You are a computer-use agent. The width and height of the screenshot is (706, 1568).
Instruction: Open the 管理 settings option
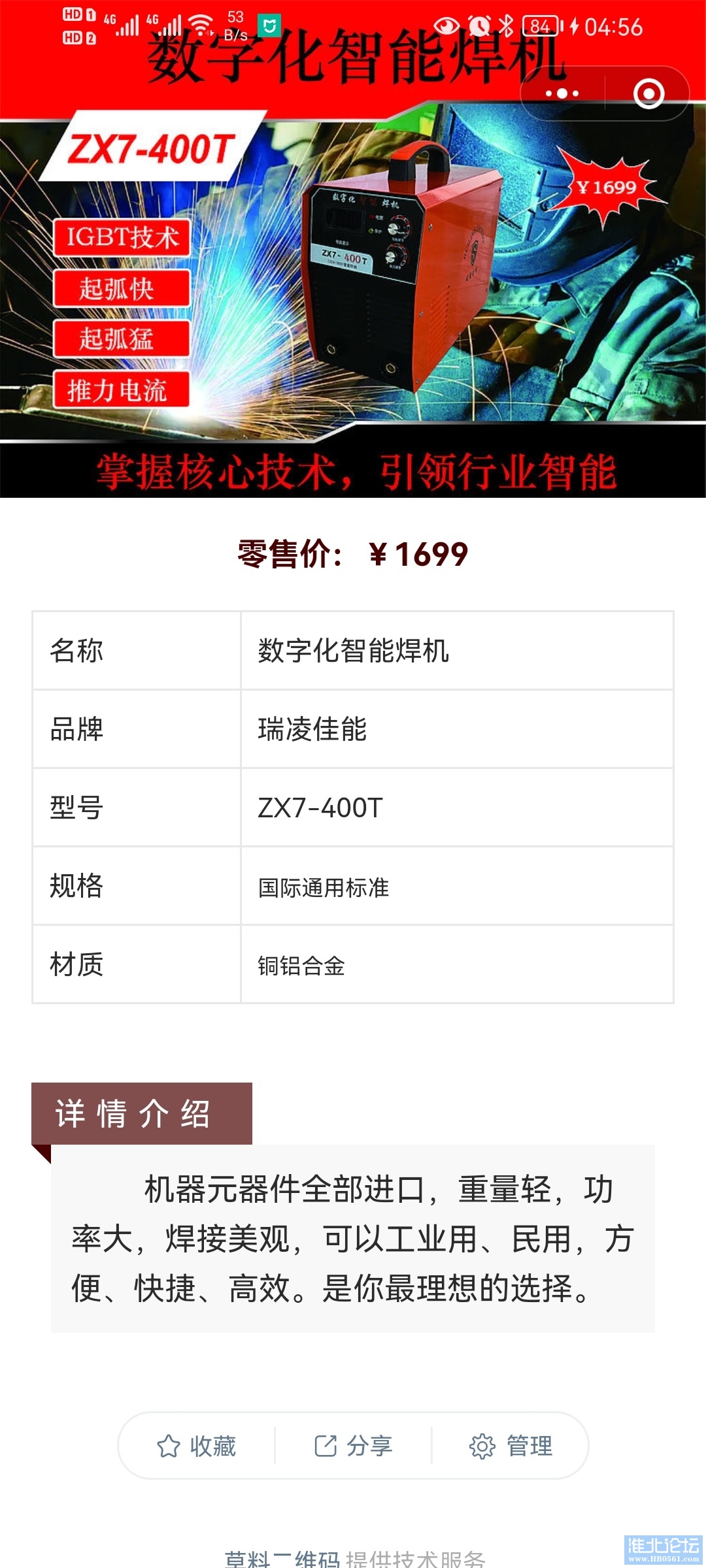(511, 1446)
